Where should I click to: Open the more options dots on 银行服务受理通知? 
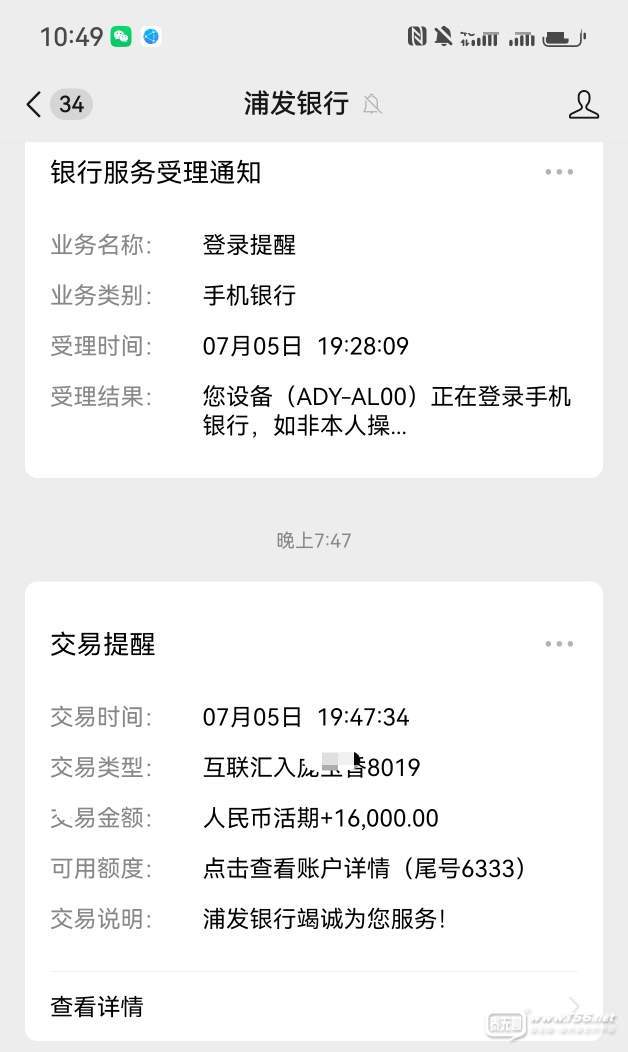559,172
